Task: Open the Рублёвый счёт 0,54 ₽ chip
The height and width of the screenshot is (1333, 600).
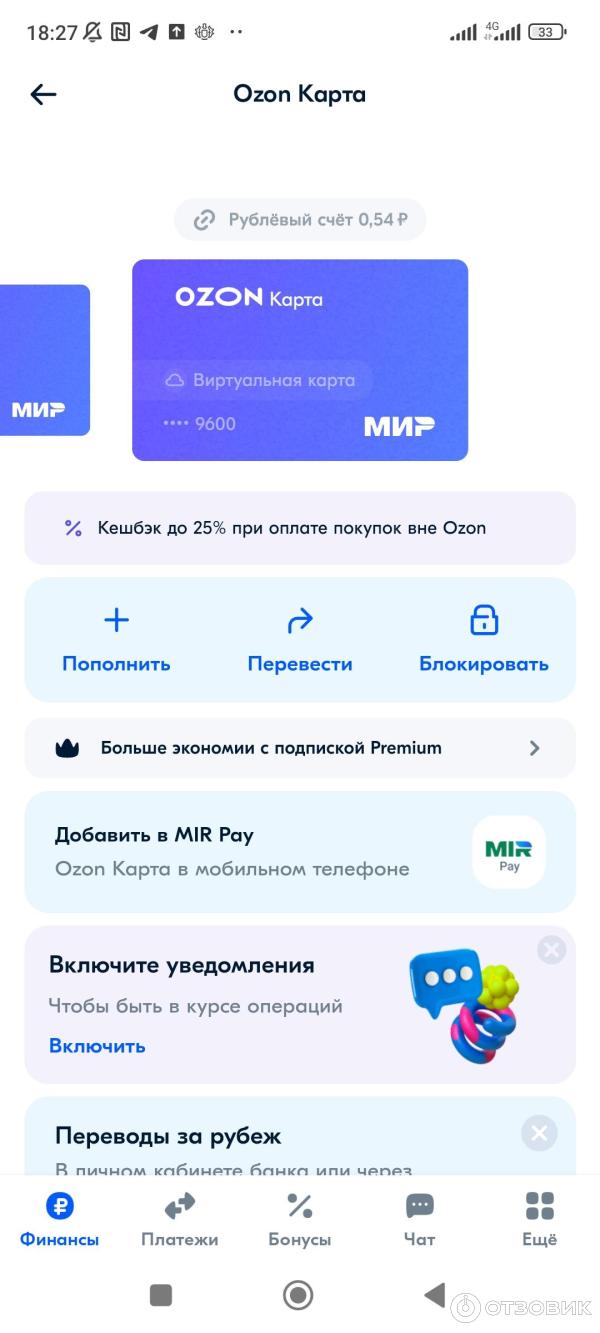Action: click(300, 220)
